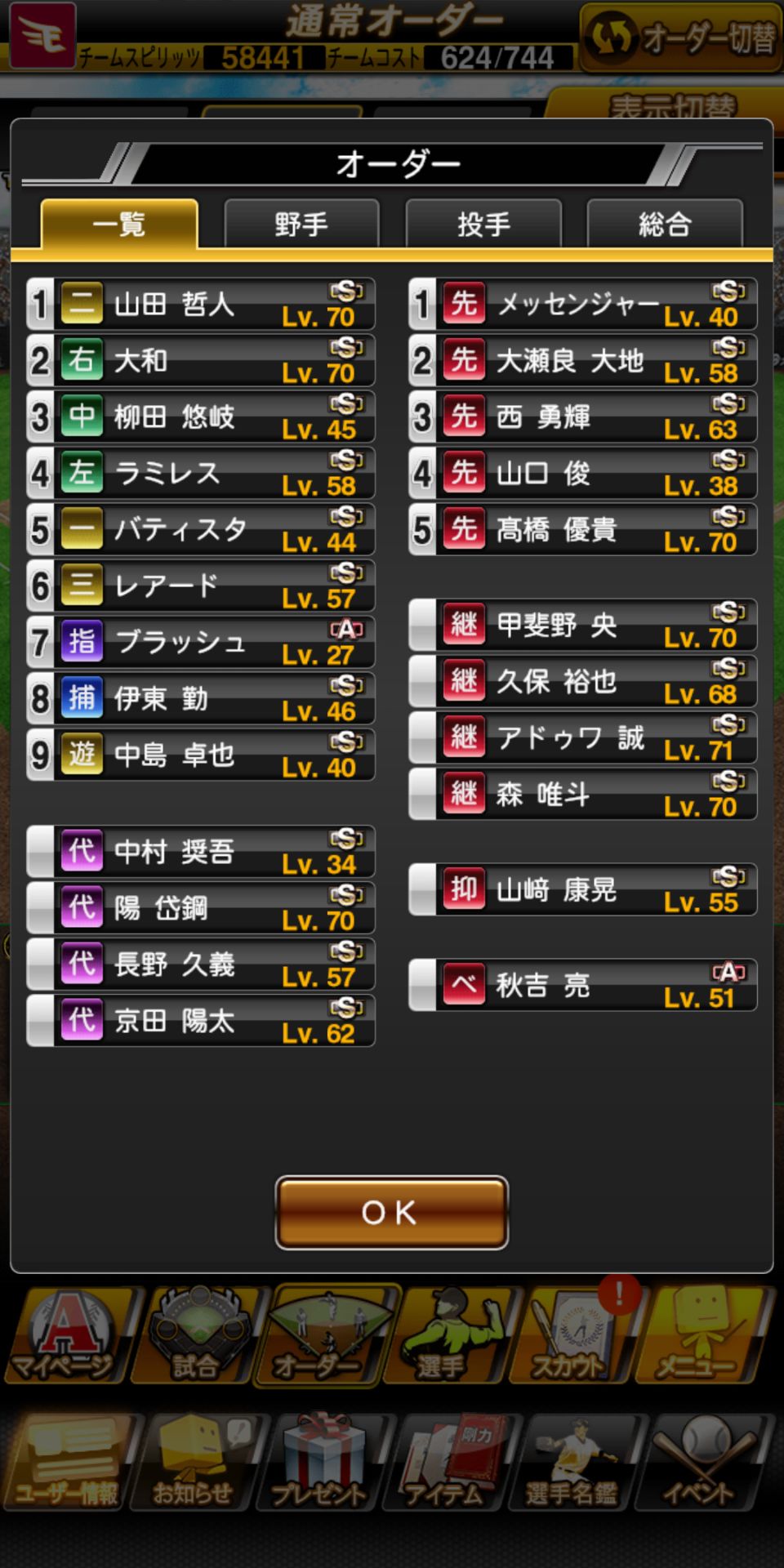
Task: Switch to the 総合 tab
Action: [x=665, y=223]
